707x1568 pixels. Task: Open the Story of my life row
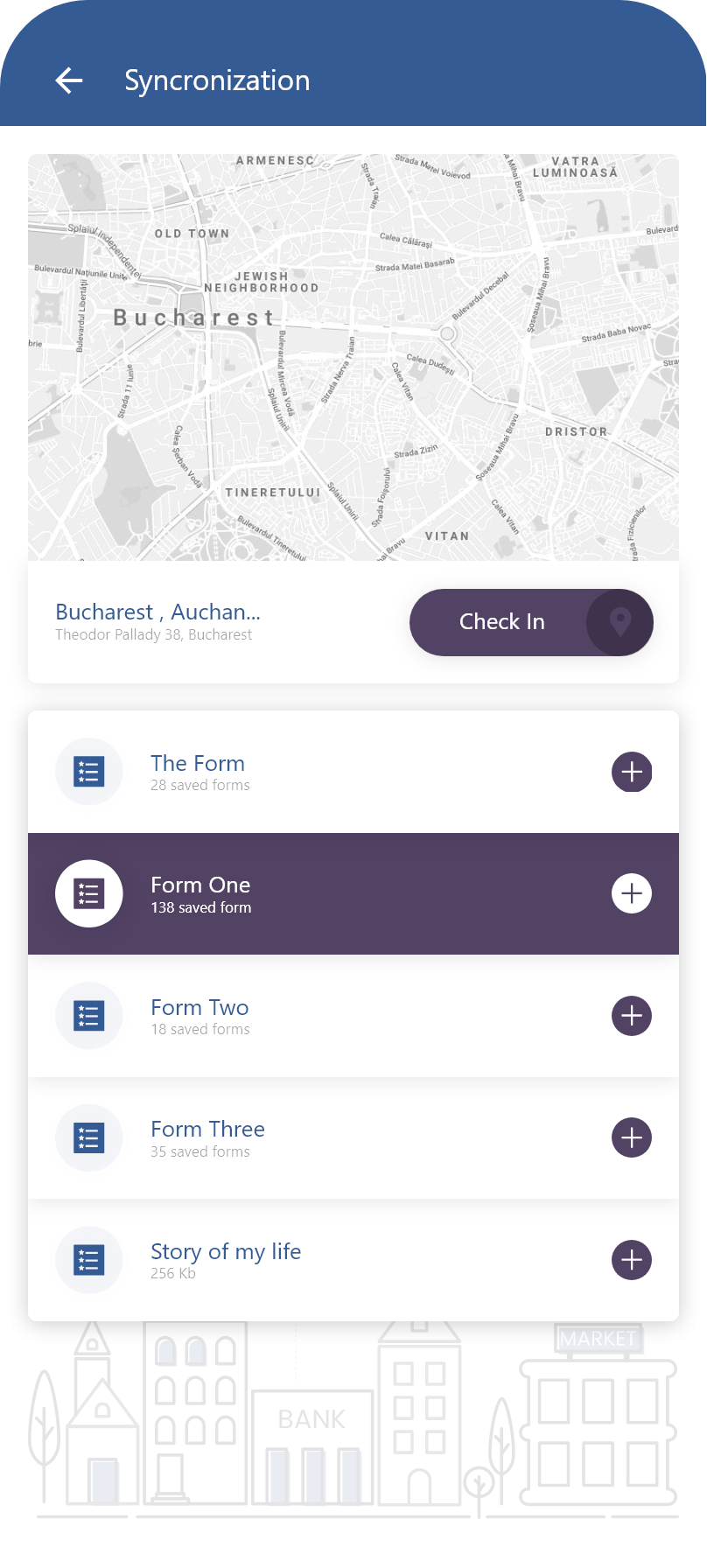pos(353,1260)
